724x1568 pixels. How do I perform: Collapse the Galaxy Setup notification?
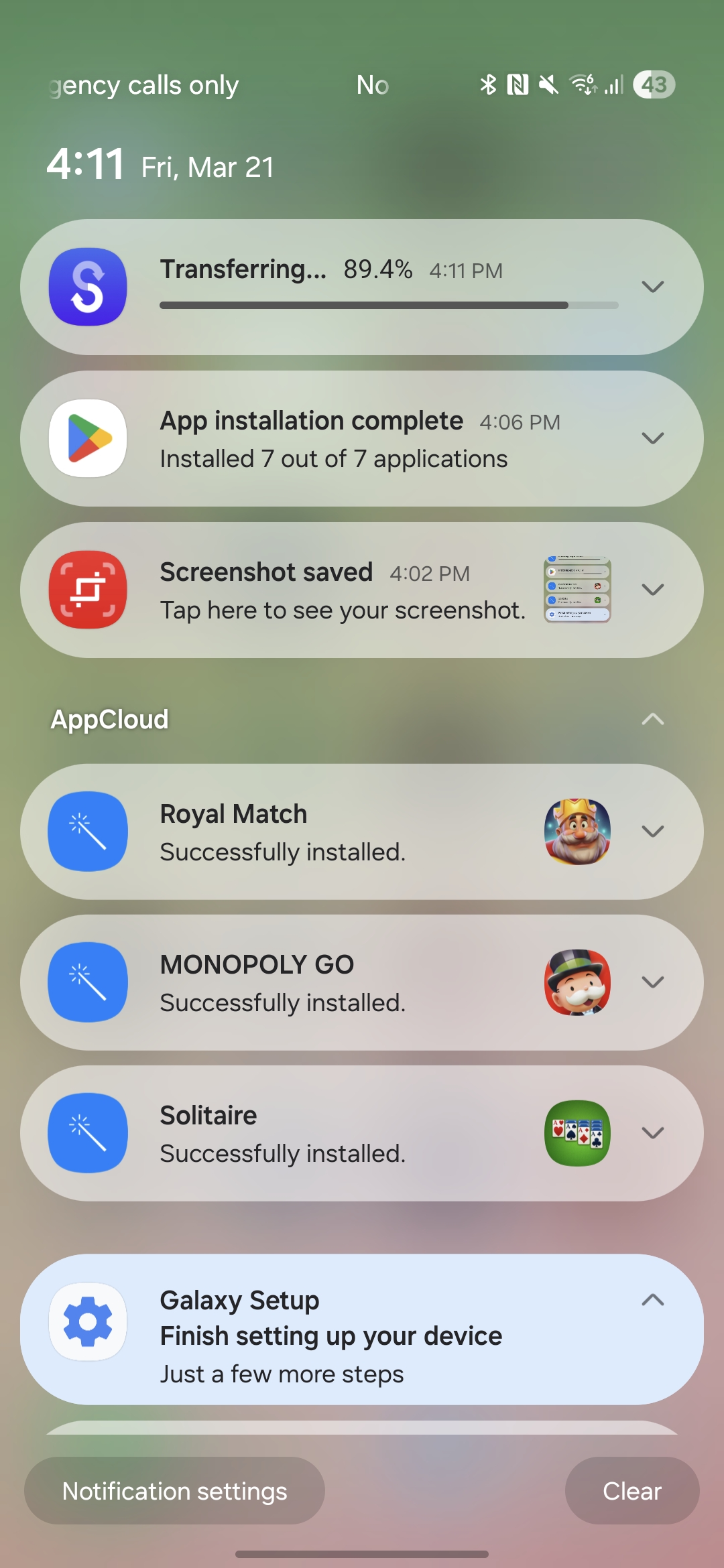point(652,1301)
